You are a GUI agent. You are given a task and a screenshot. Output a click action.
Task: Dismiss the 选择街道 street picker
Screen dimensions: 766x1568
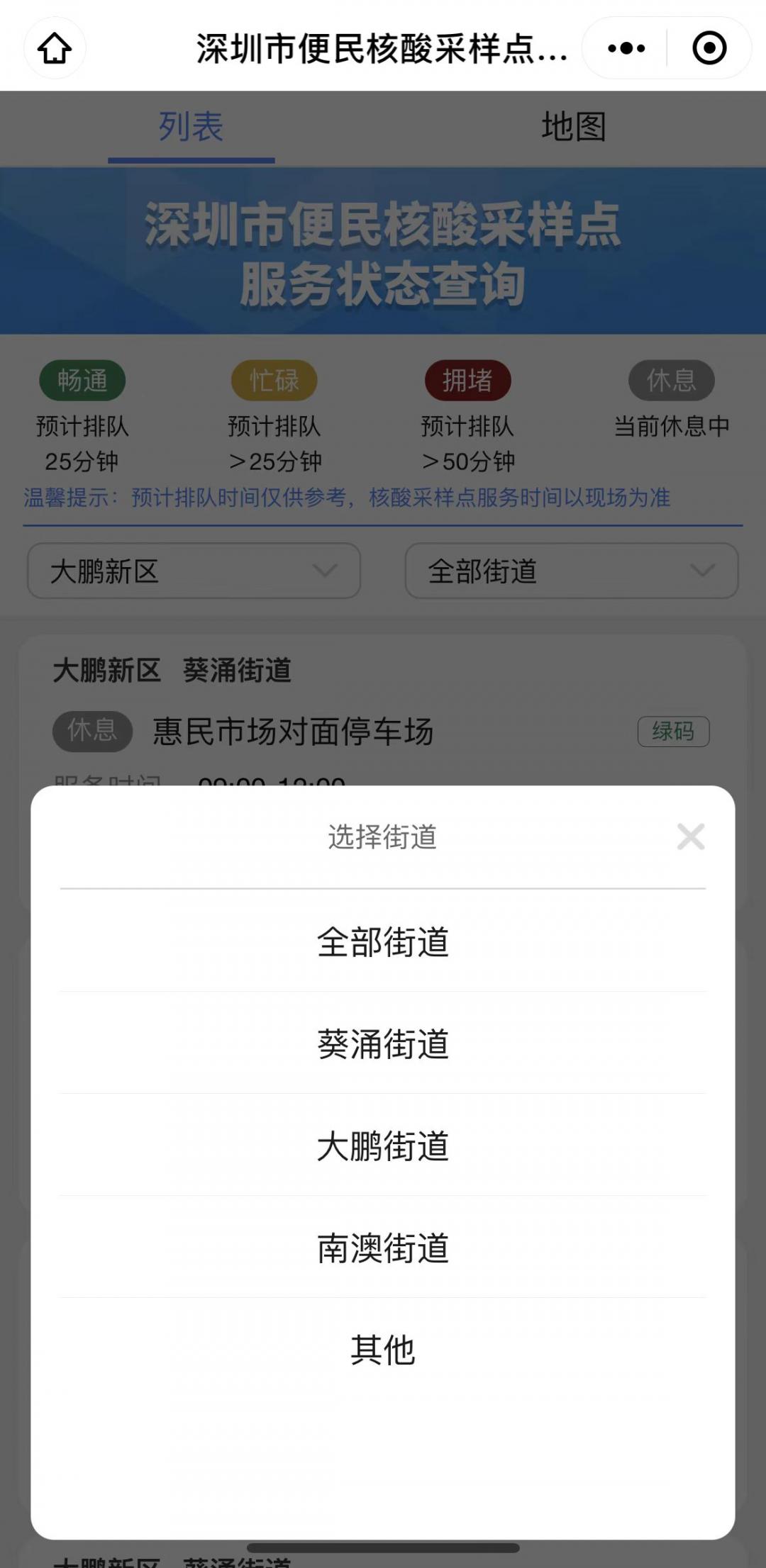(x=690, y=836)
